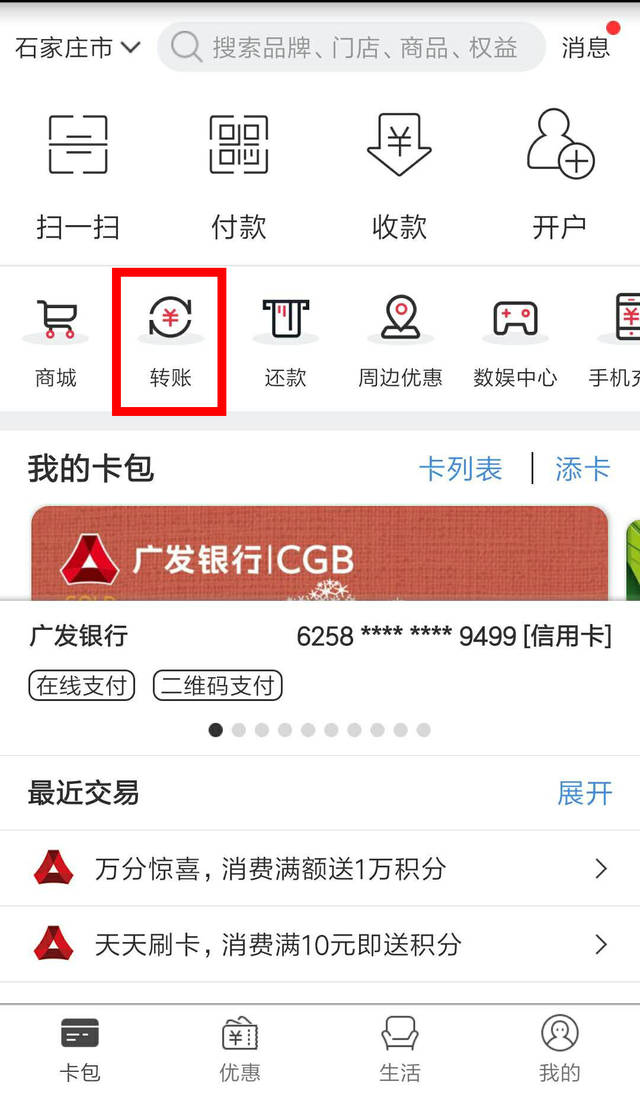View 卡列表 card list
Viewport: 640px width, 1095px height.
click(460, 468)
